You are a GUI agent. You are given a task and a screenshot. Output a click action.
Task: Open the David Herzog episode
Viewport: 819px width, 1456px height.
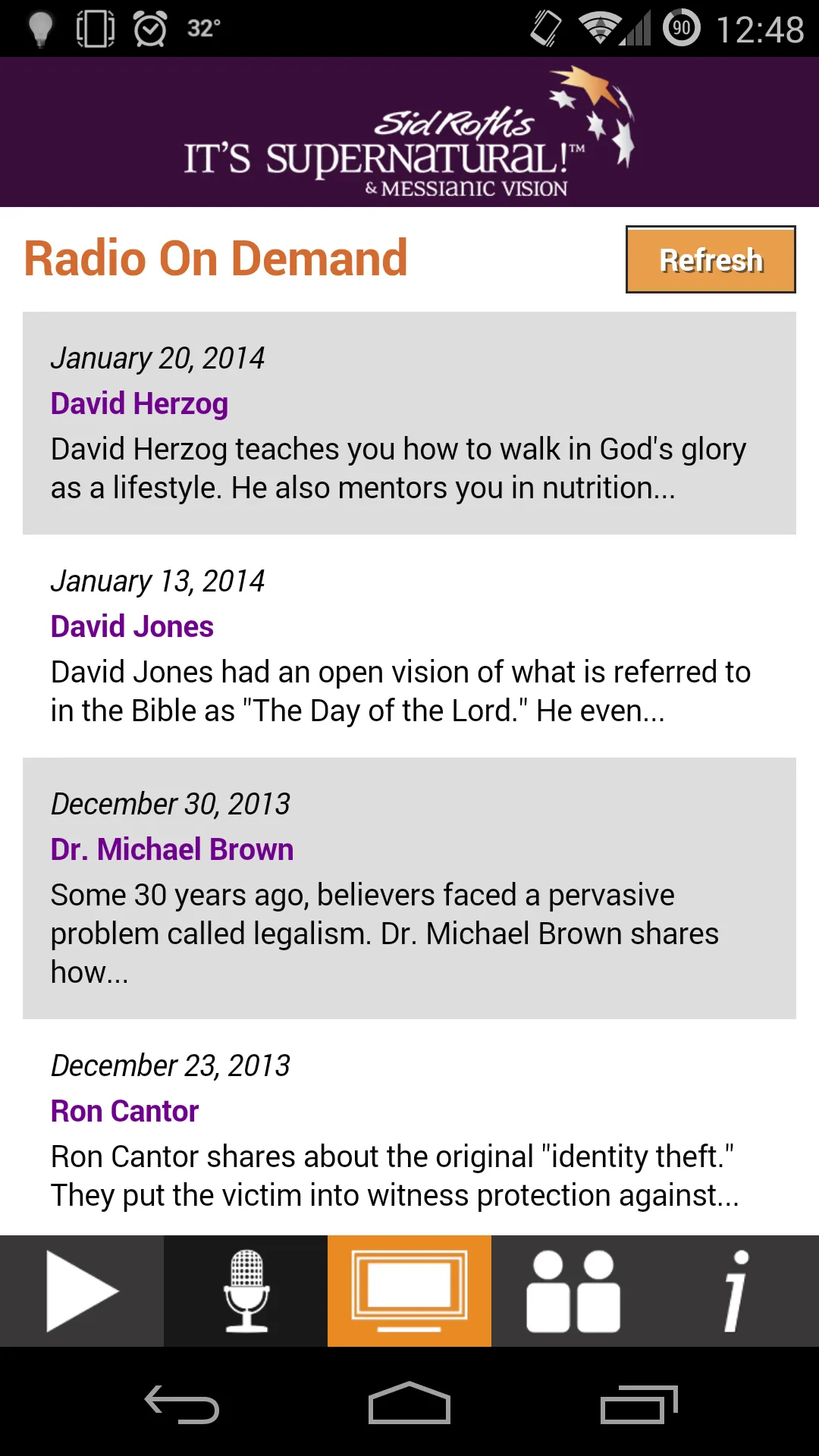409,423
